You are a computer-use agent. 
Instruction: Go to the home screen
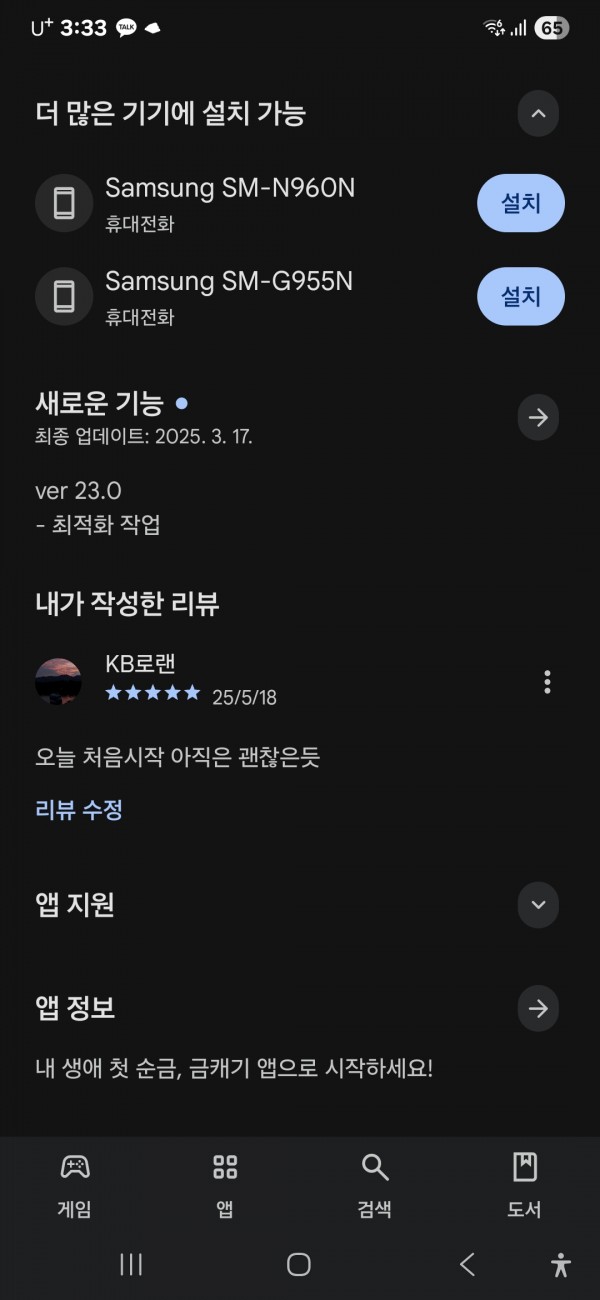[298, 1265]
